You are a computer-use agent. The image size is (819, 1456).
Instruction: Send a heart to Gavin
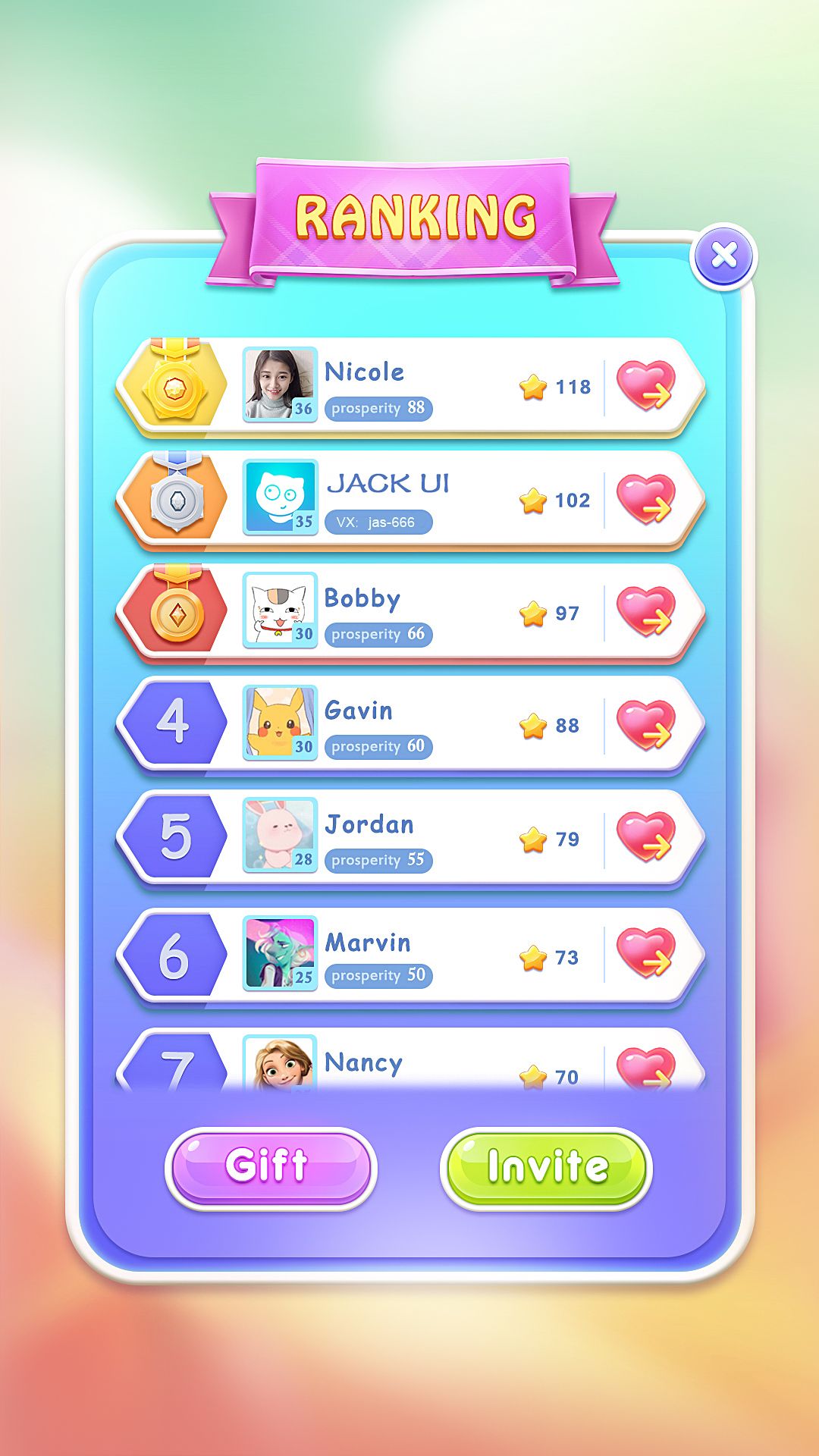(645, 725)
